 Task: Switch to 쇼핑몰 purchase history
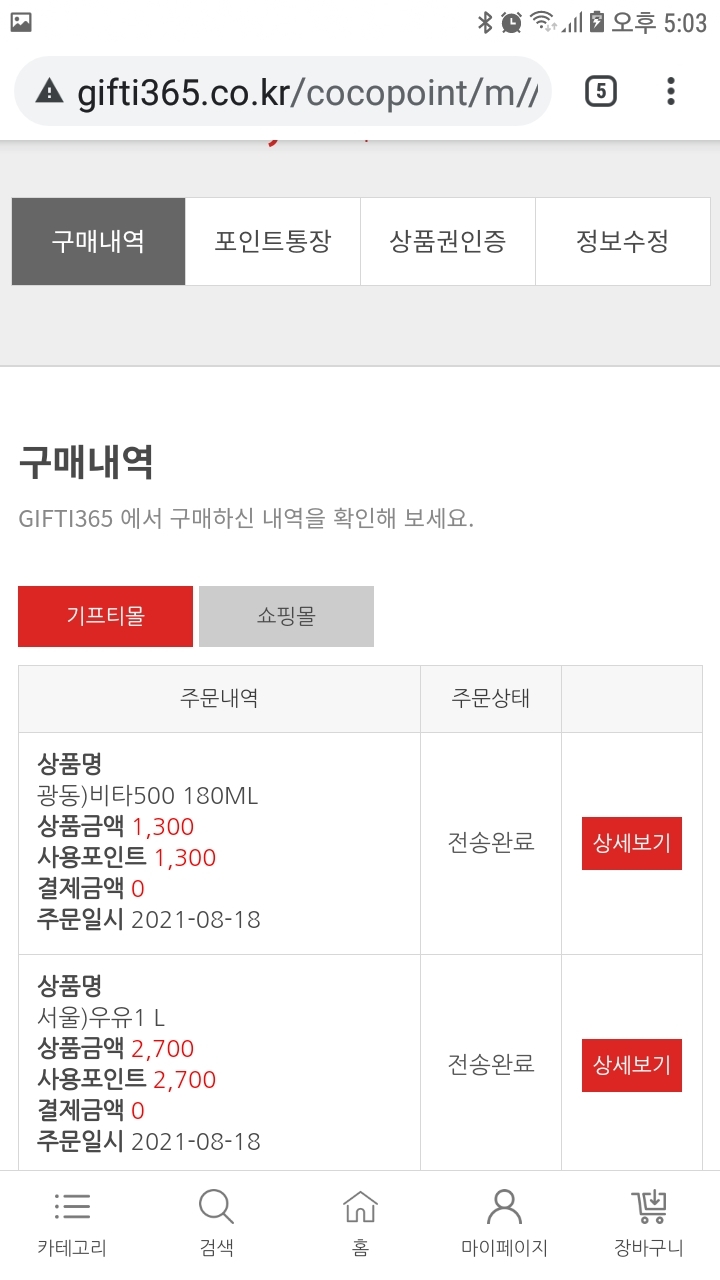(286, 616)
